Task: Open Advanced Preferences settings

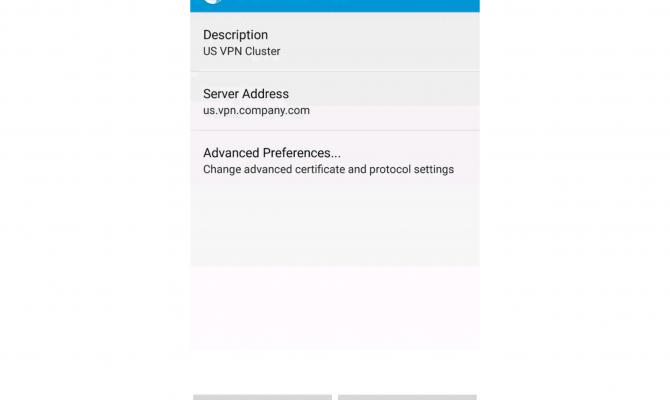Action: tap(334, 160)
